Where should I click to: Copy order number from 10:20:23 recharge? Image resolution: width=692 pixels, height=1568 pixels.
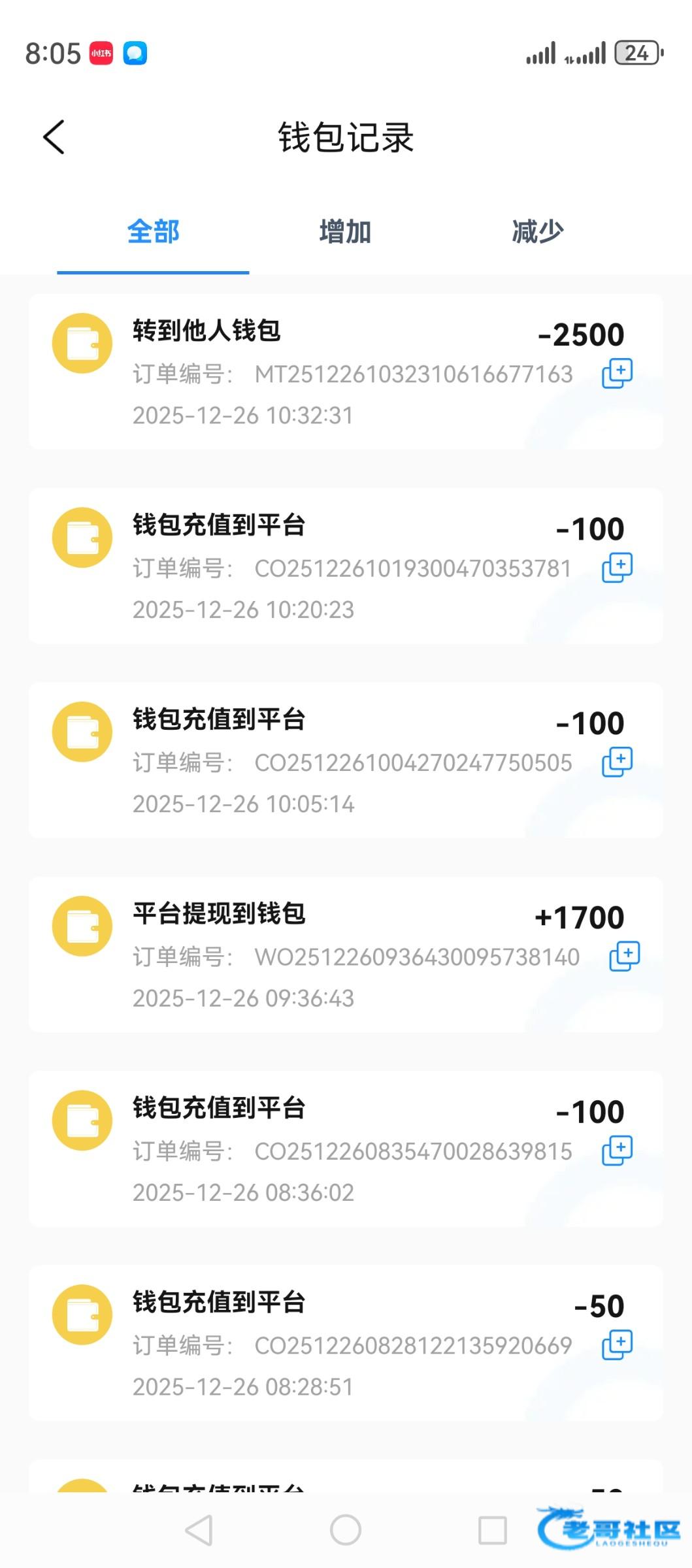tap(617, 567)
